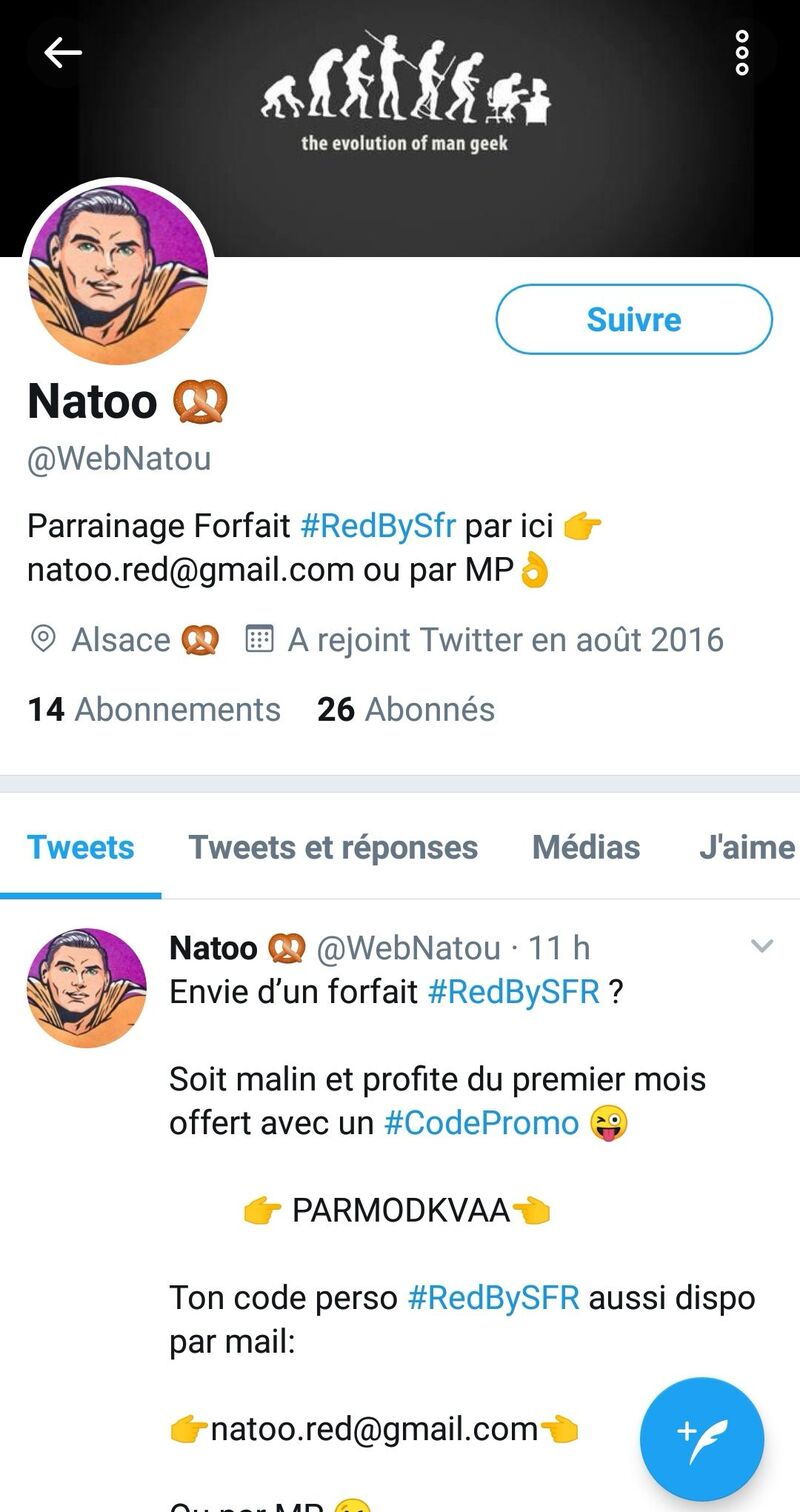Switch to the Tweets et réponses tab

(333, 847)
